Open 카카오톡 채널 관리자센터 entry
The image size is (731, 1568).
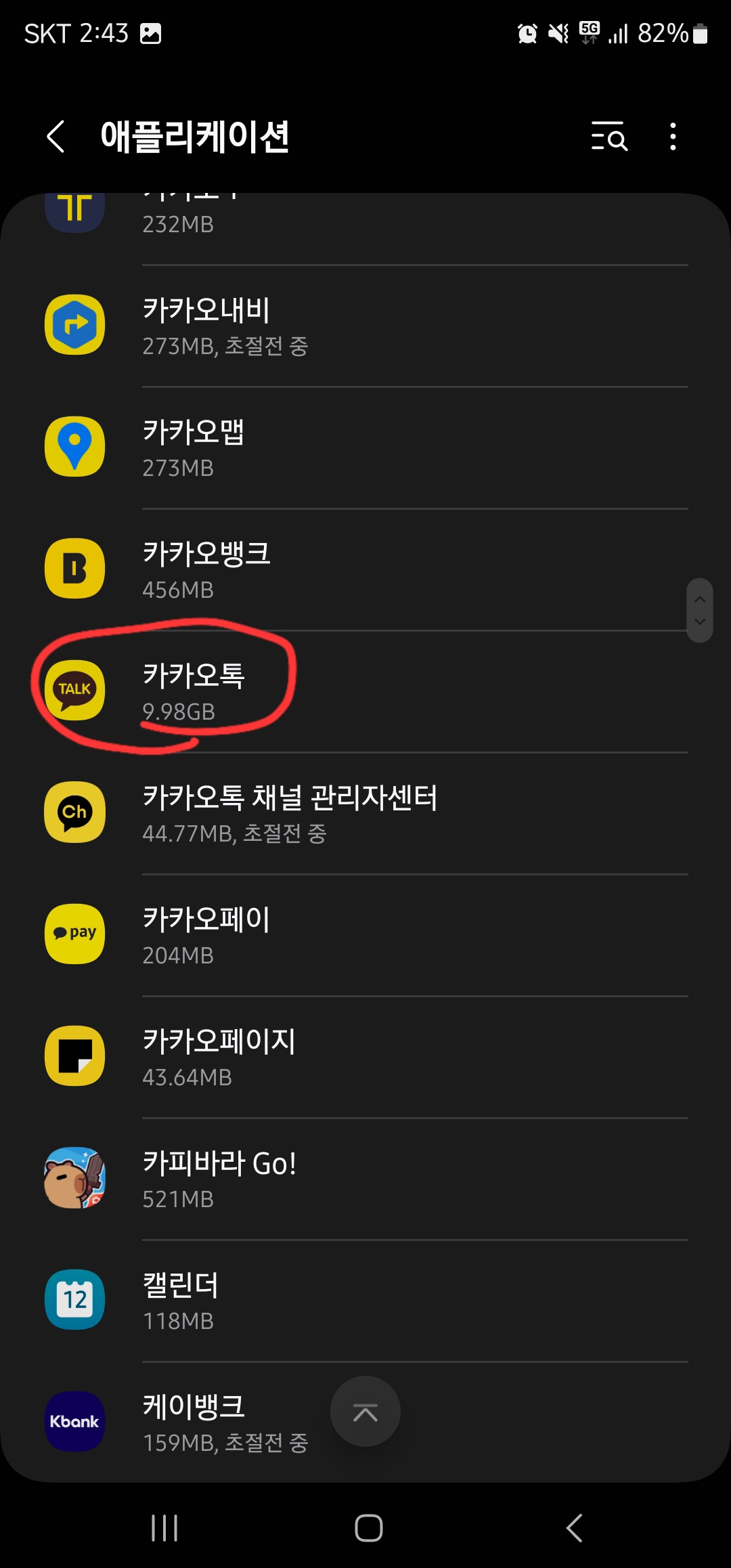coord(365,813)
